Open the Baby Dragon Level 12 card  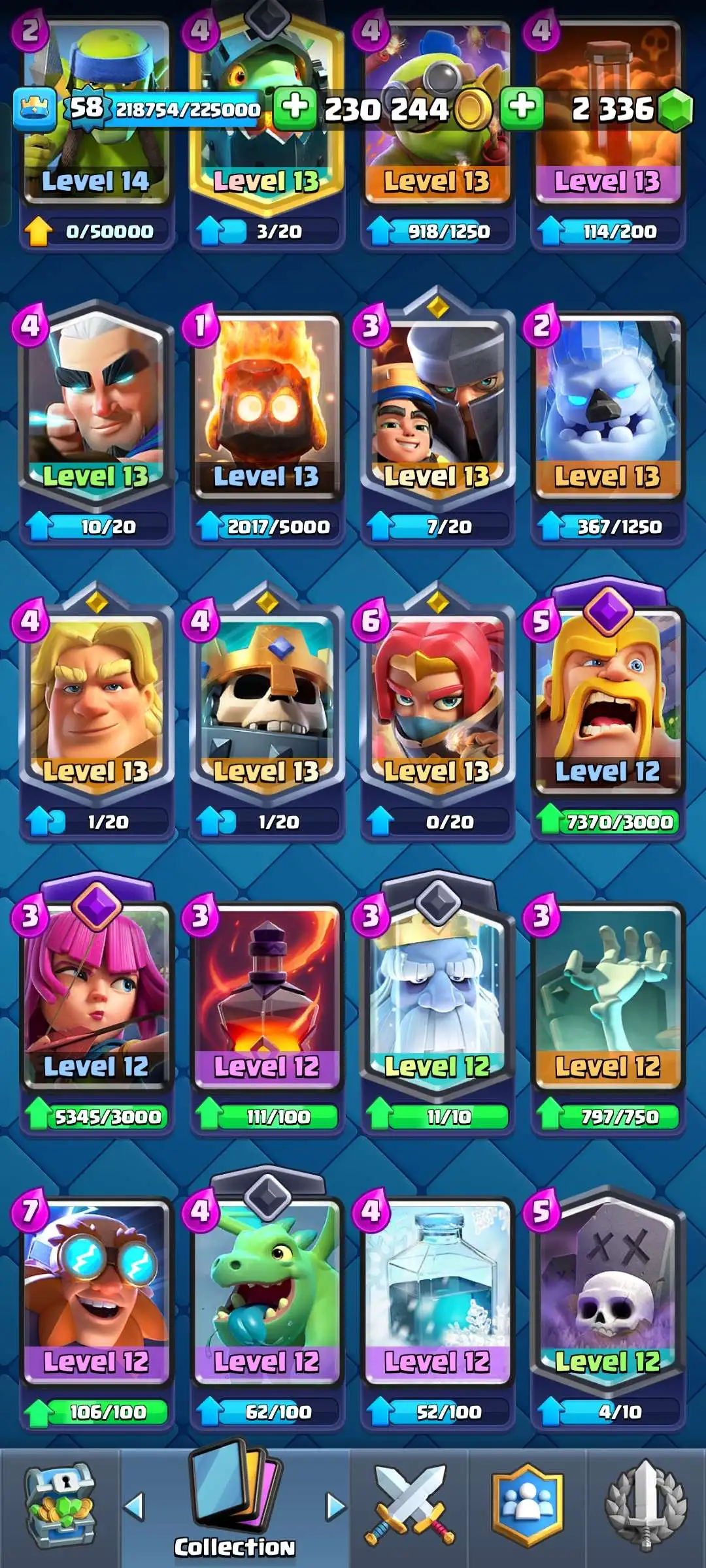pos(267,1290)
